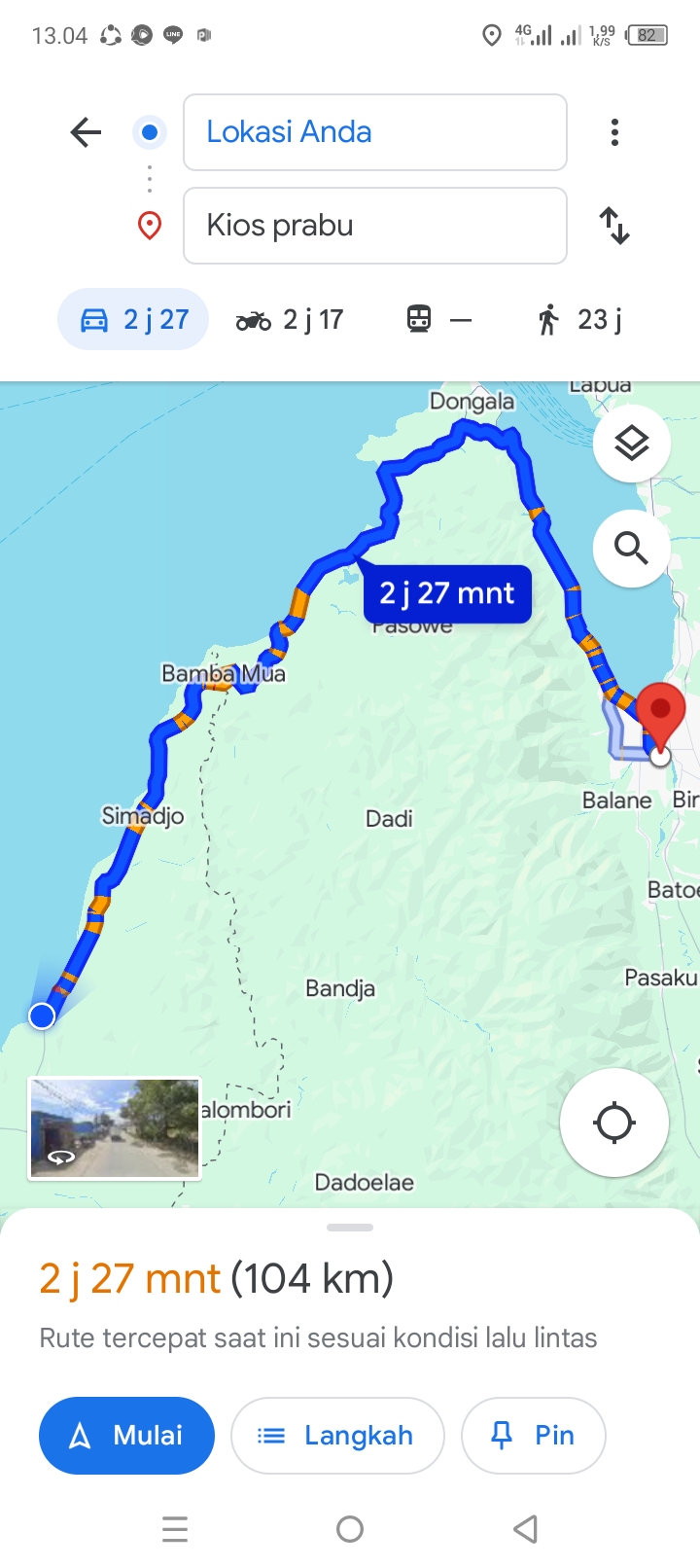Open the map layers button
The height and width of the screenshot is (1568, 700).
[x=632, y=445]
